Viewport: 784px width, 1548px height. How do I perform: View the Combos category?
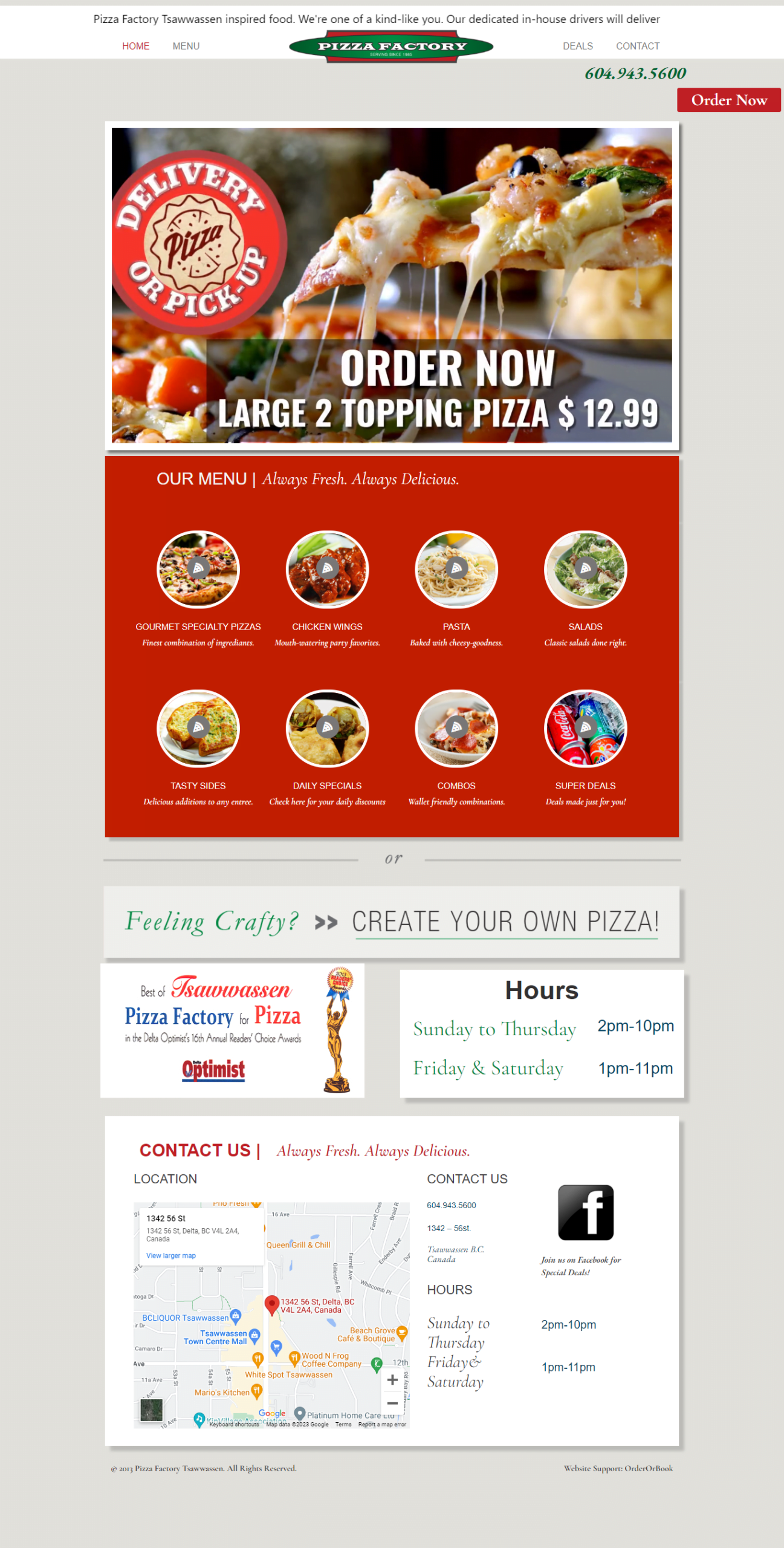(456, 728)
